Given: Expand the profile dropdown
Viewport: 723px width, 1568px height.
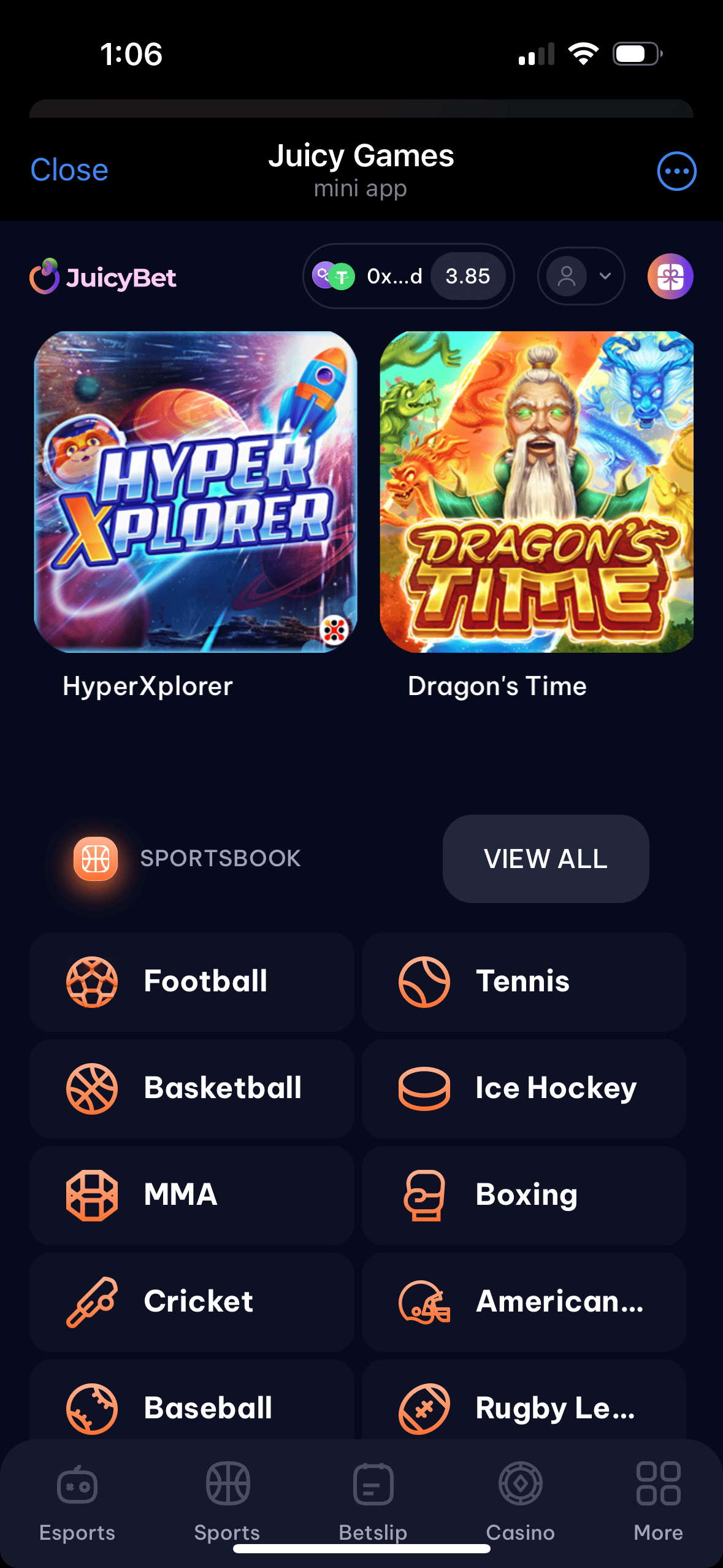Looking at the screenshot, I should pyautogui.click(x=581, y=277).
